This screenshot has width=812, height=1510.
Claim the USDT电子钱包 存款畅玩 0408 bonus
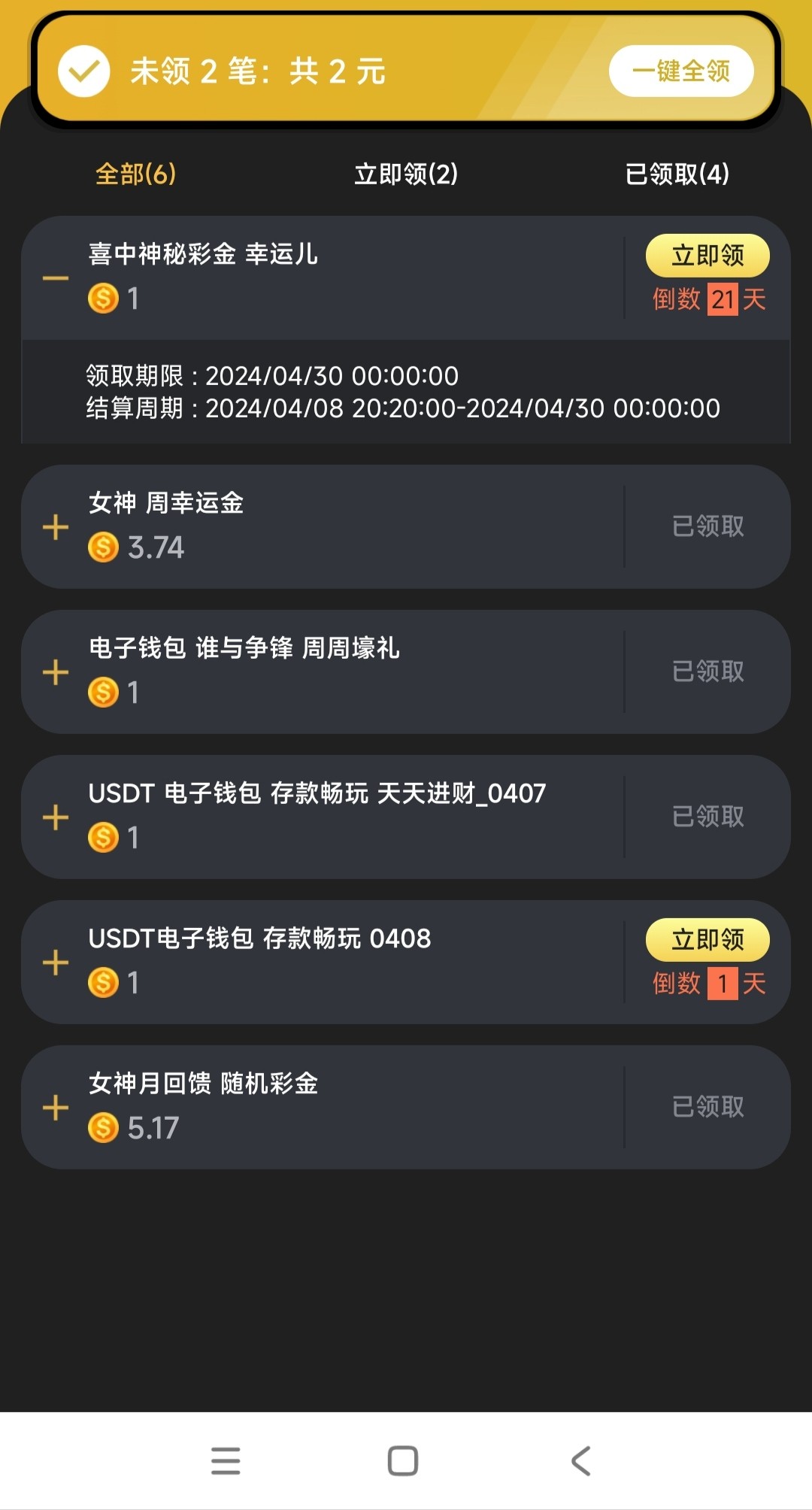[707, 940]
